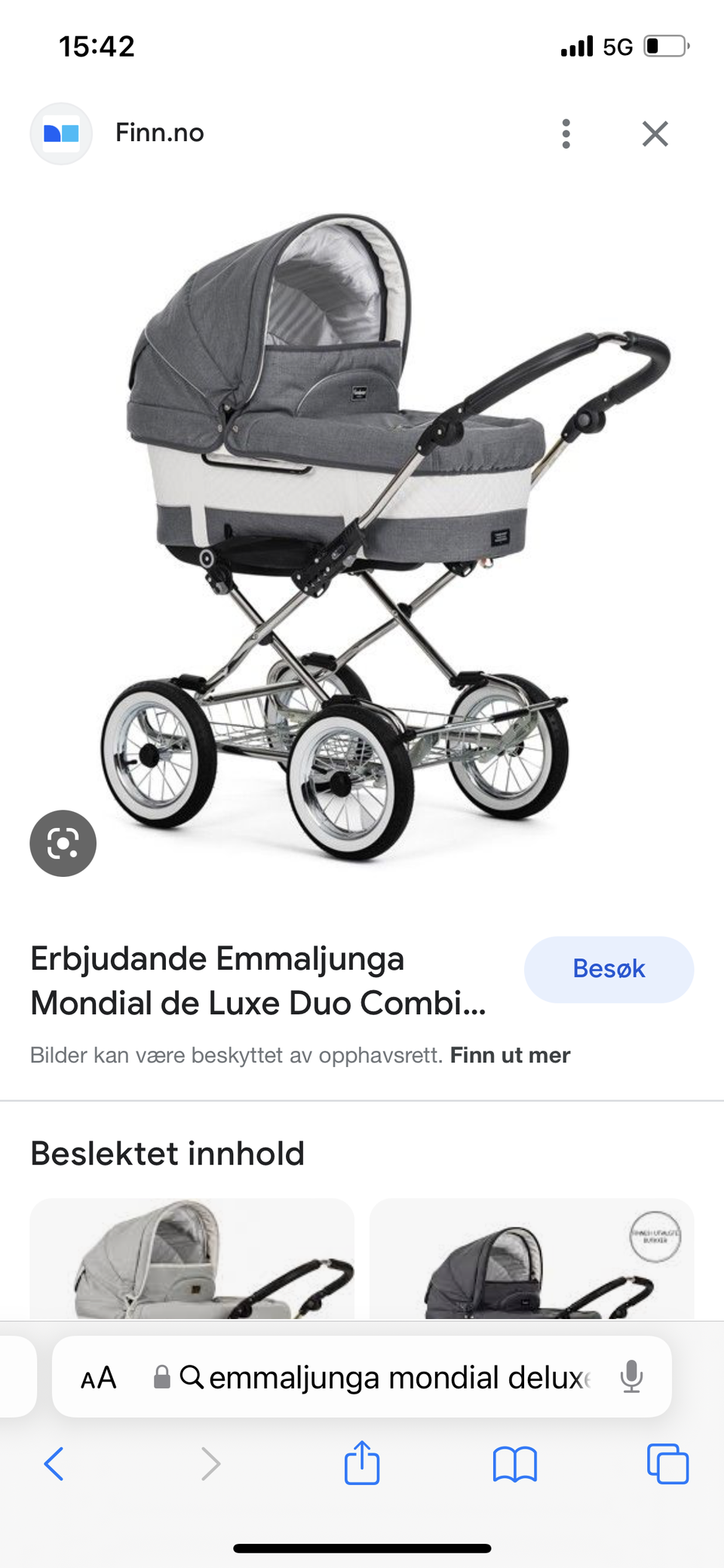The height and width of the screenshot is (1568, 724).
Task: Go back to the previous page
Action: coord(54,1464)
